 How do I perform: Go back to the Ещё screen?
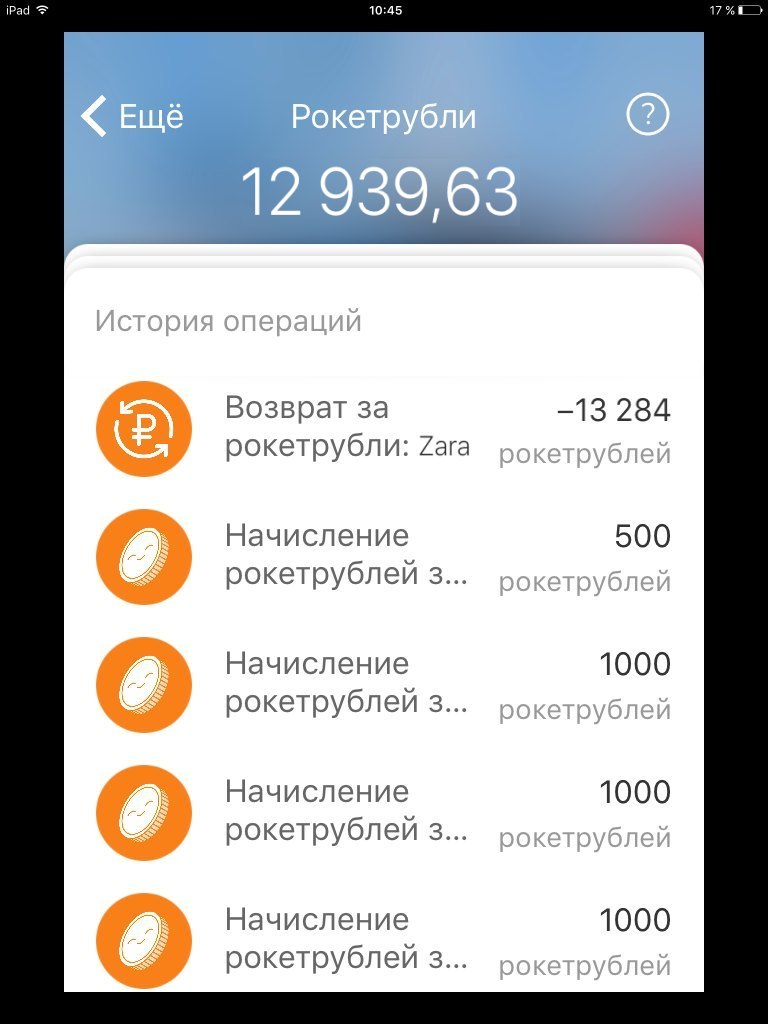tap(132, 117)
